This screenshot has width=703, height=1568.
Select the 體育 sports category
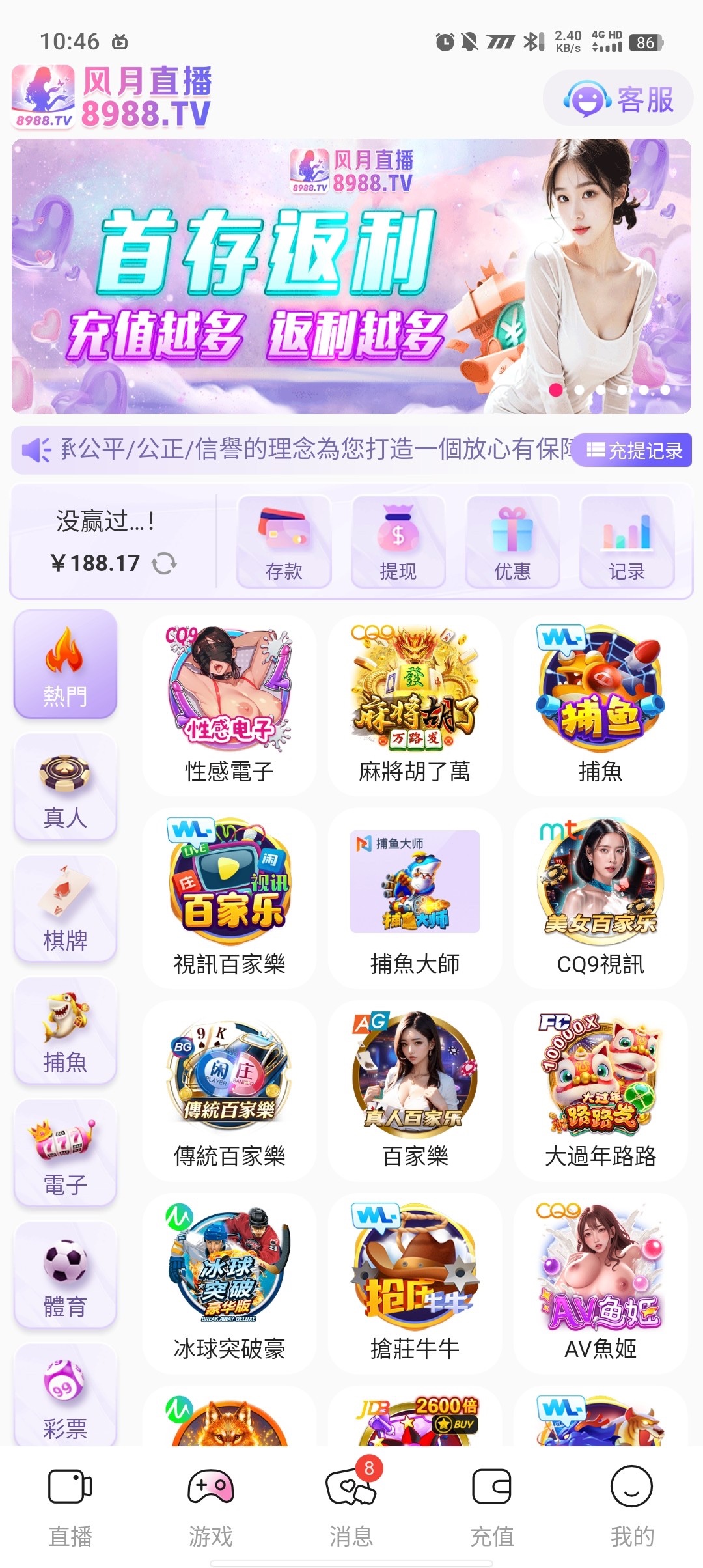[x=65, y=1275]
